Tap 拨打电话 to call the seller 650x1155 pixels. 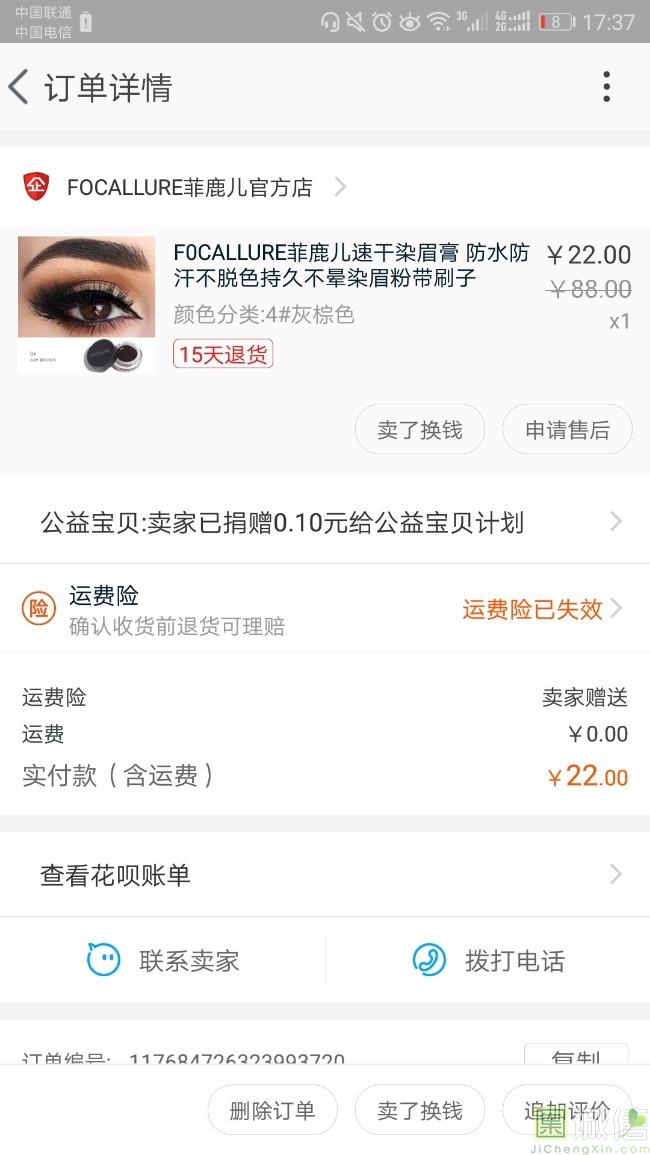click(489, 961)
